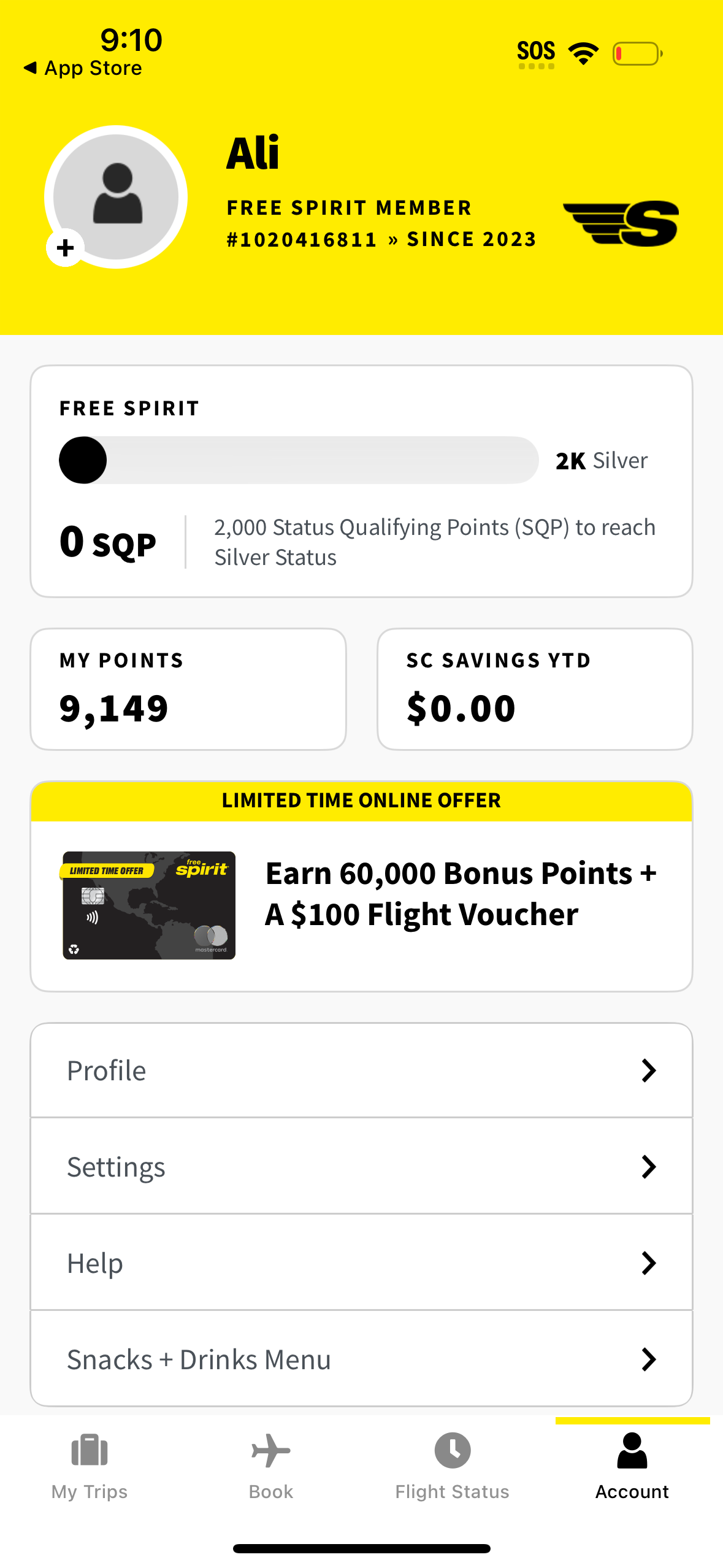Open the Profile row
Screen dimensions: 723x1568
(x=361, y=1070)
